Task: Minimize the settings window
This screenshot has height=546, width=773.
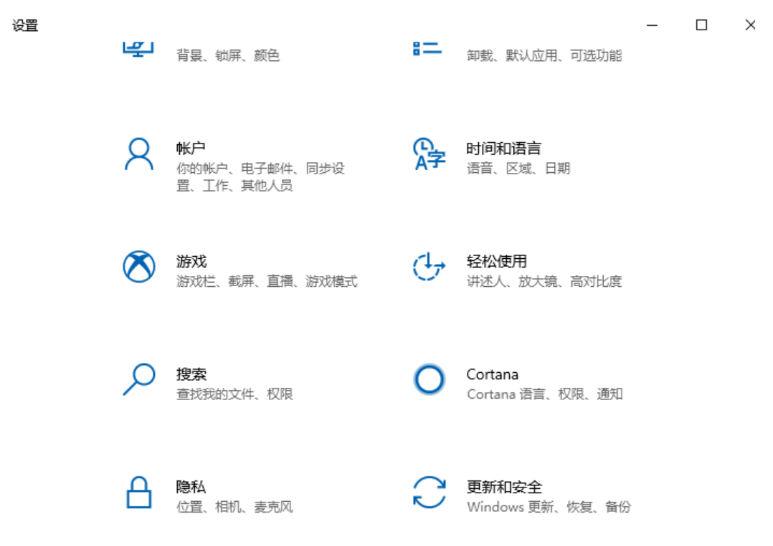Action: (652, 25)
